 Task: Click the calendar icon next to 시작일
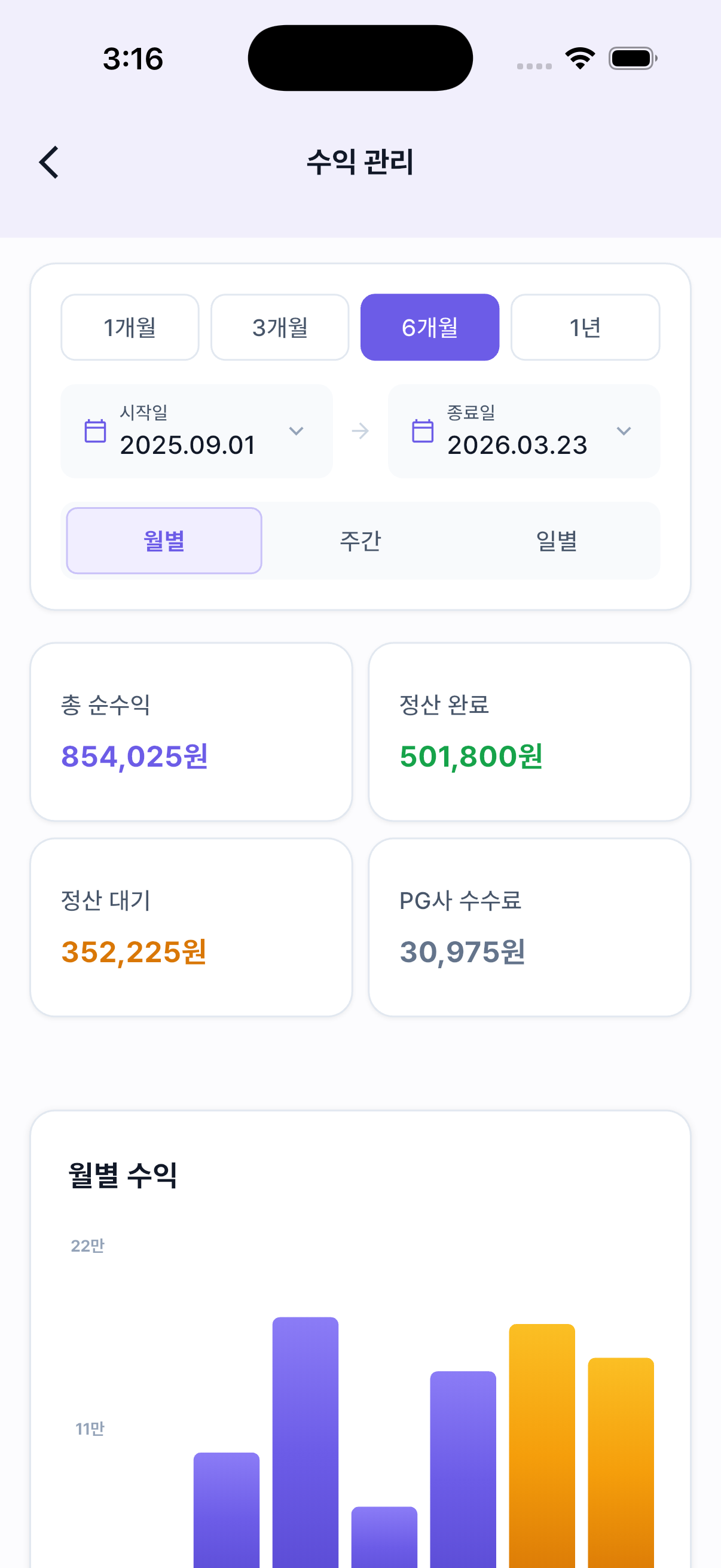tap(95, 431)
